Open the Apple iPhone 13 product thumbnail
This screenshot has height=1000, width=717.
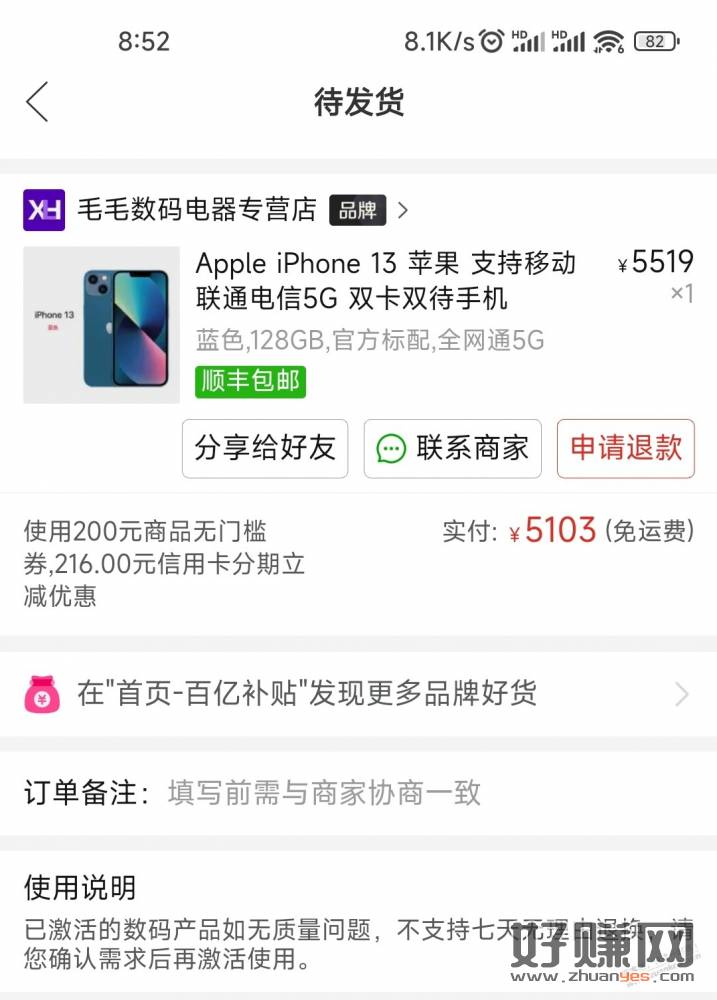coord(101,325)
